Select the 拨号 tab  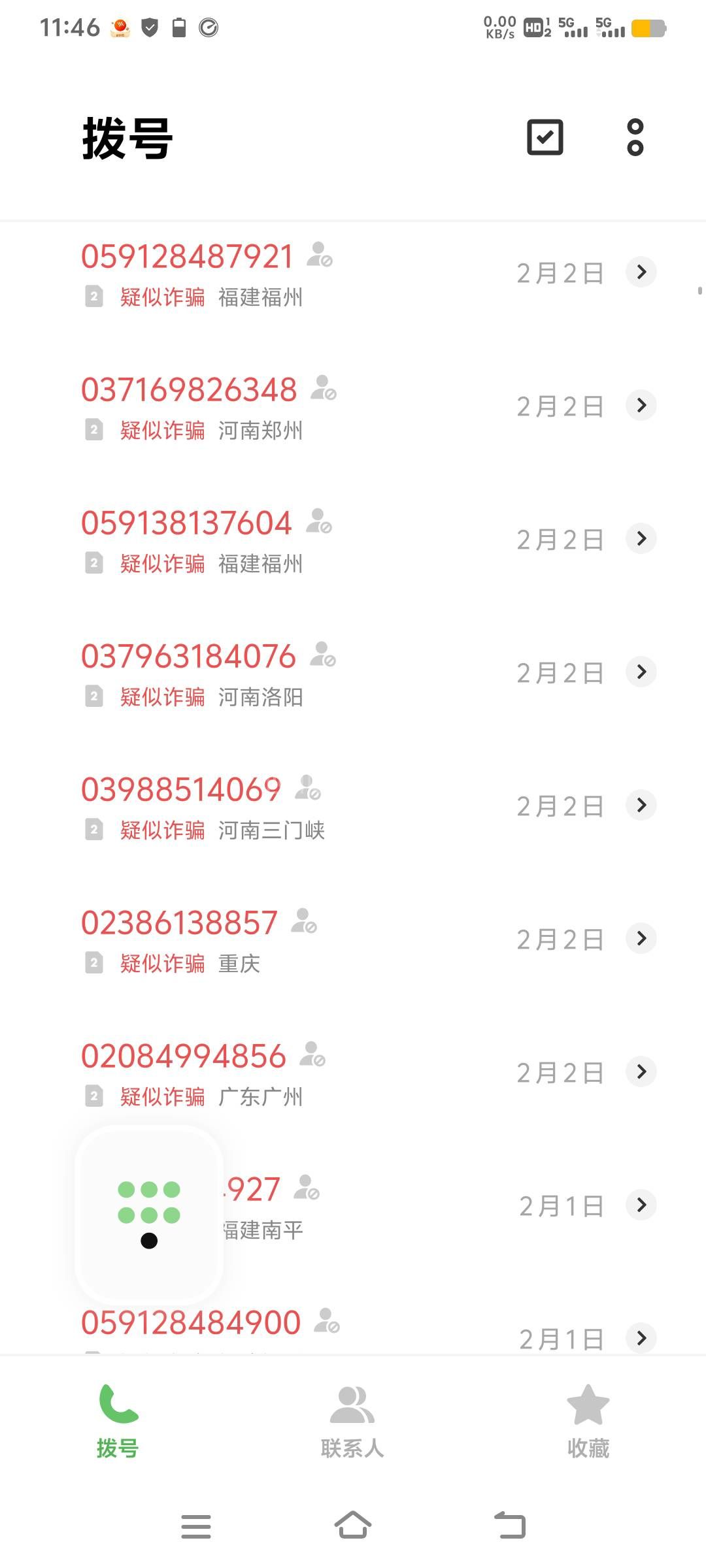[x=118, y=1422]
